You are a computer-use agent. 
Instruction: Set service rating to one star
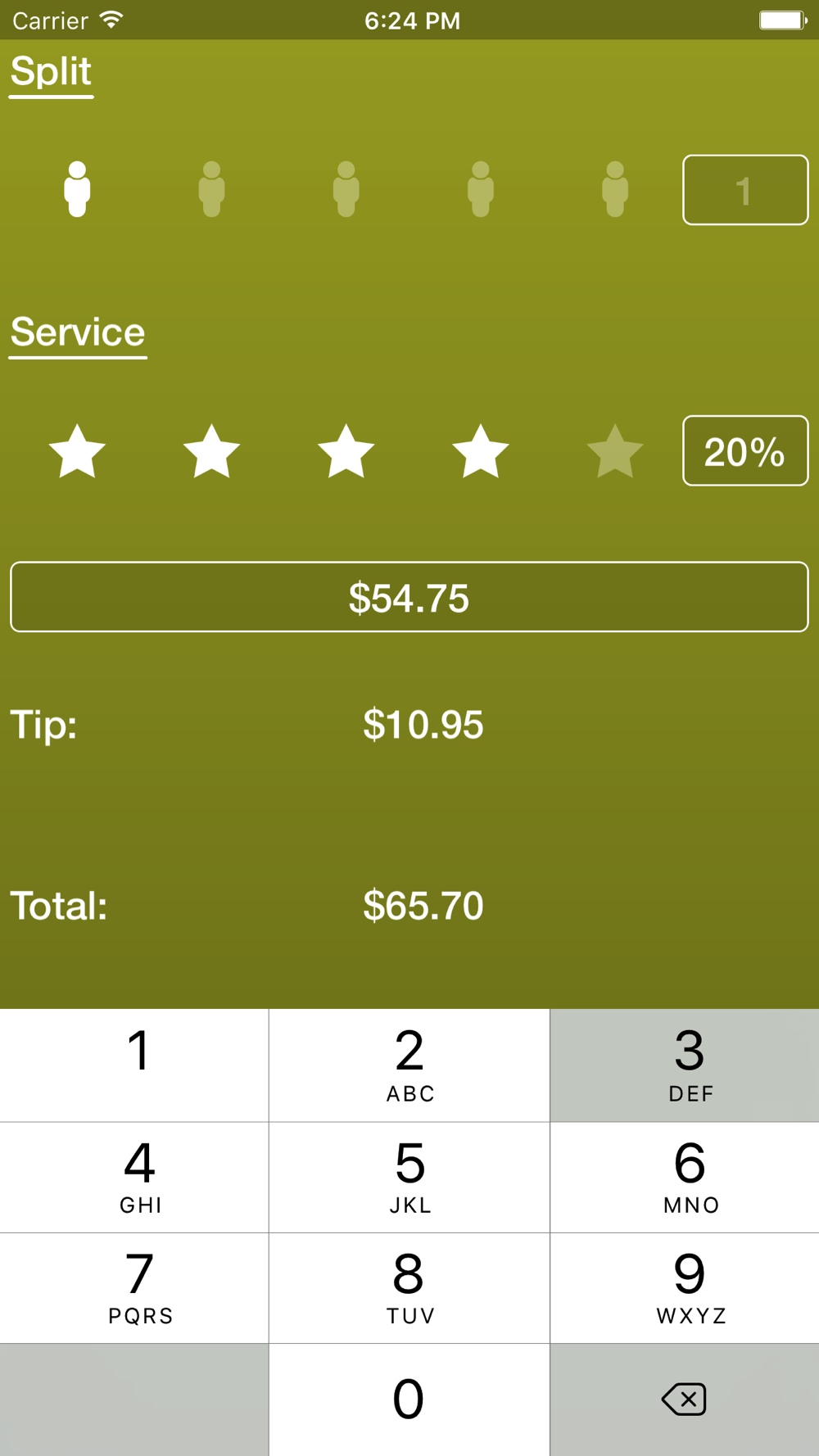[77, 450]
